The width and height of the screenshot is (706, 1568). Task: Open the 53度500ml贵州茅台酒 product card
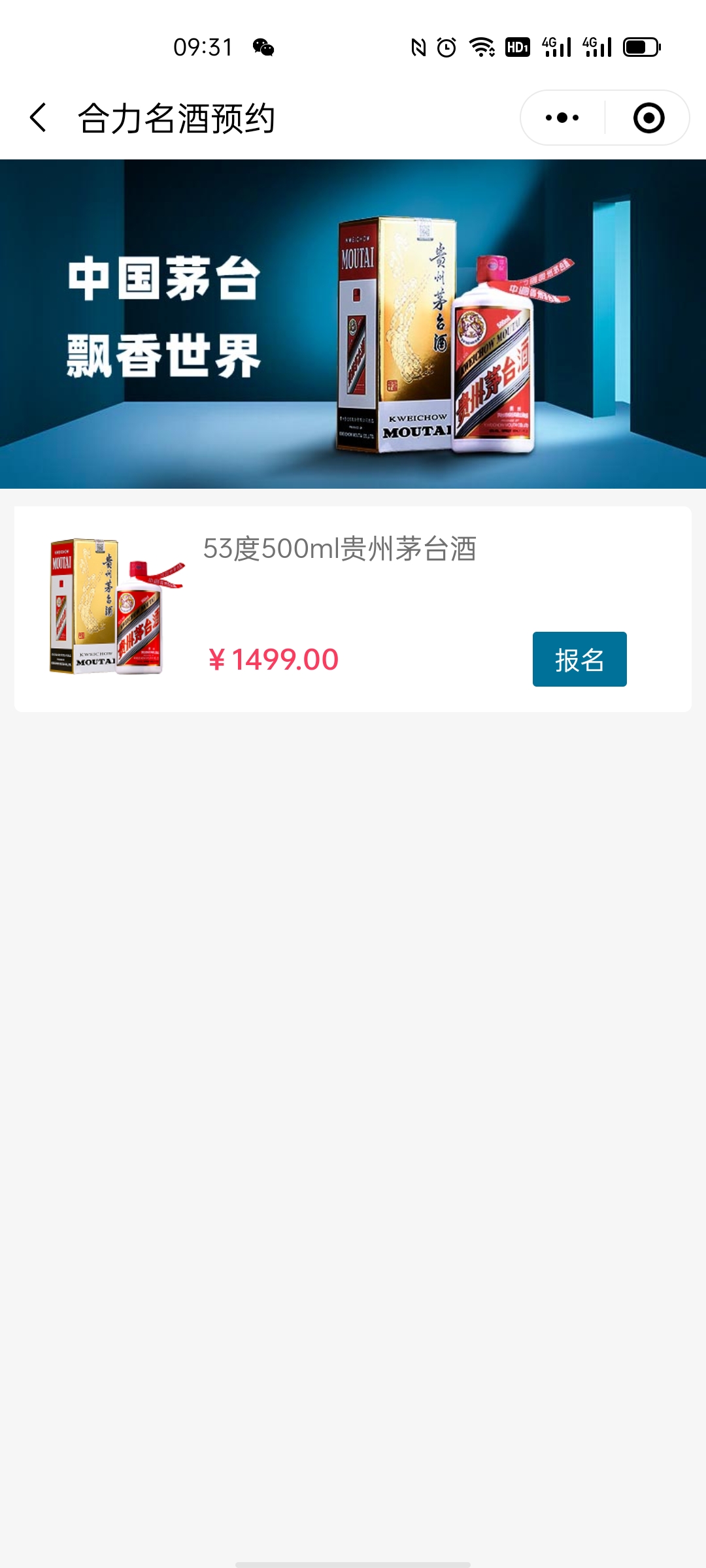(x=339, y=549)
